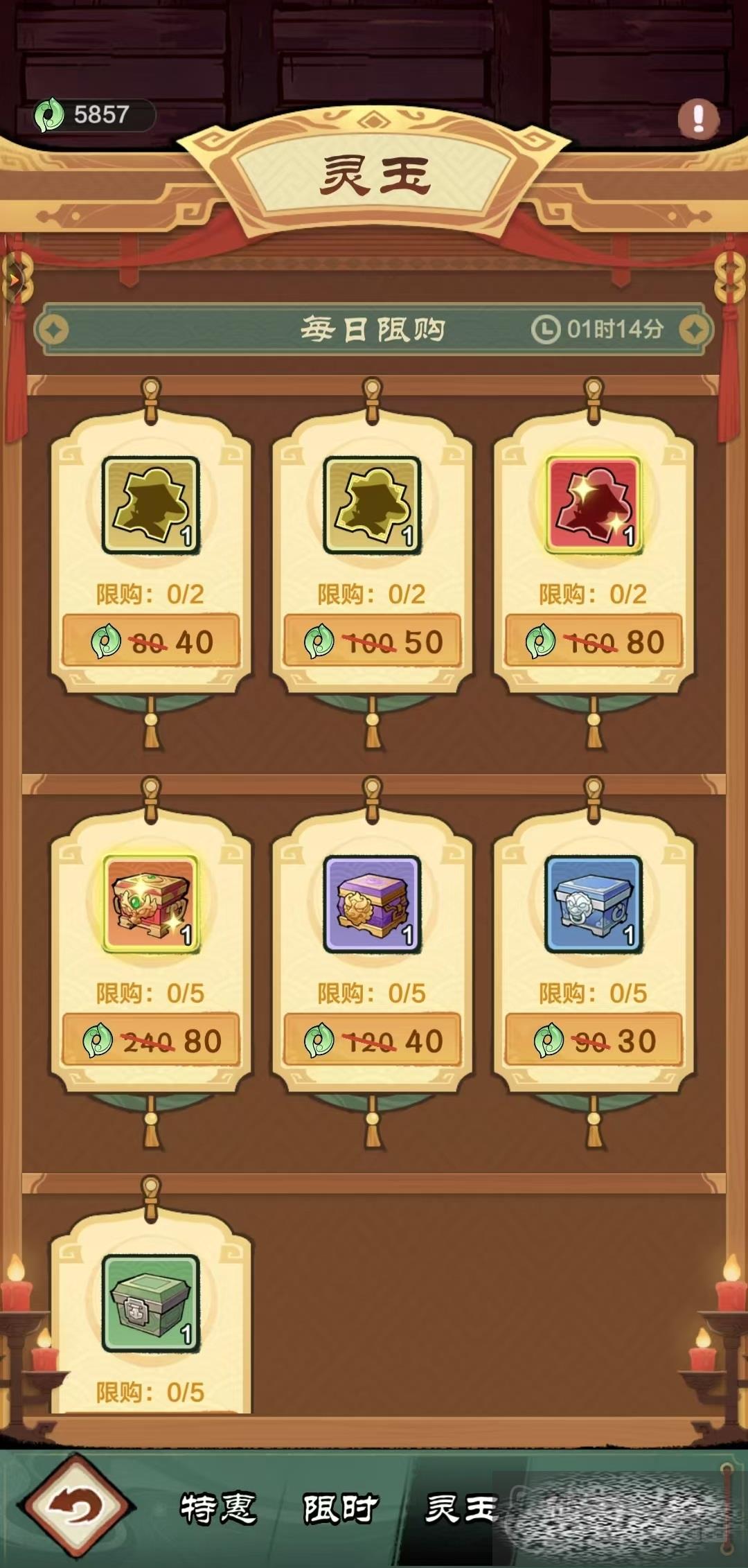View the purple chest icon details
This screenshot has width=748, height=1568.
(373, 904)
